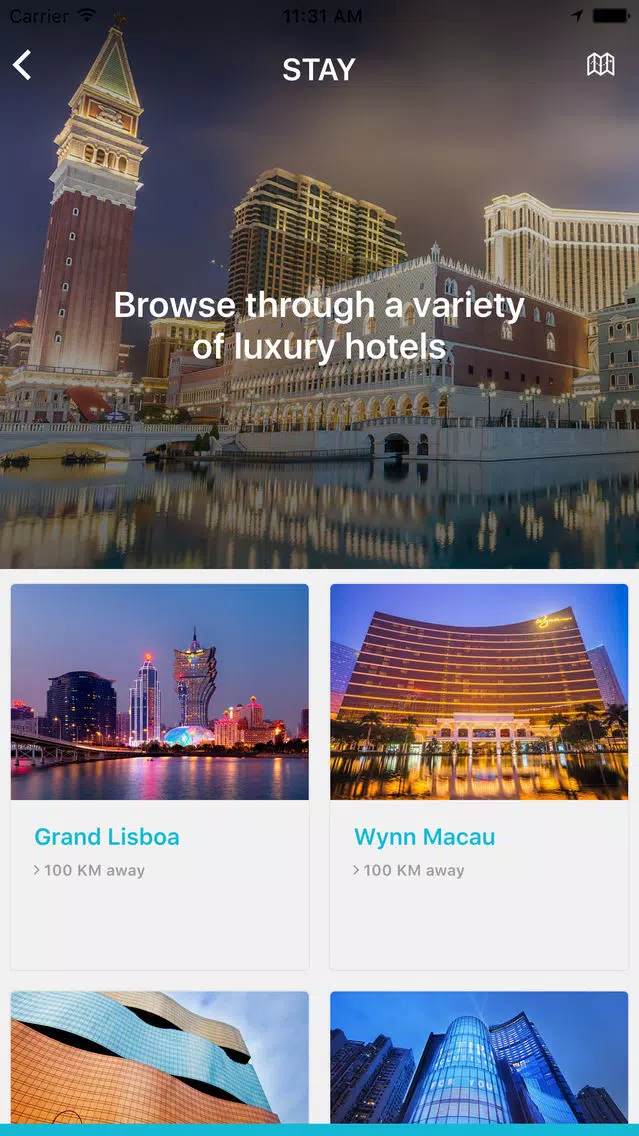View the Wynn Macau hotel card
Image resolution: width=639 pixels, height=1136 pixels.
[x=479, y=776]
